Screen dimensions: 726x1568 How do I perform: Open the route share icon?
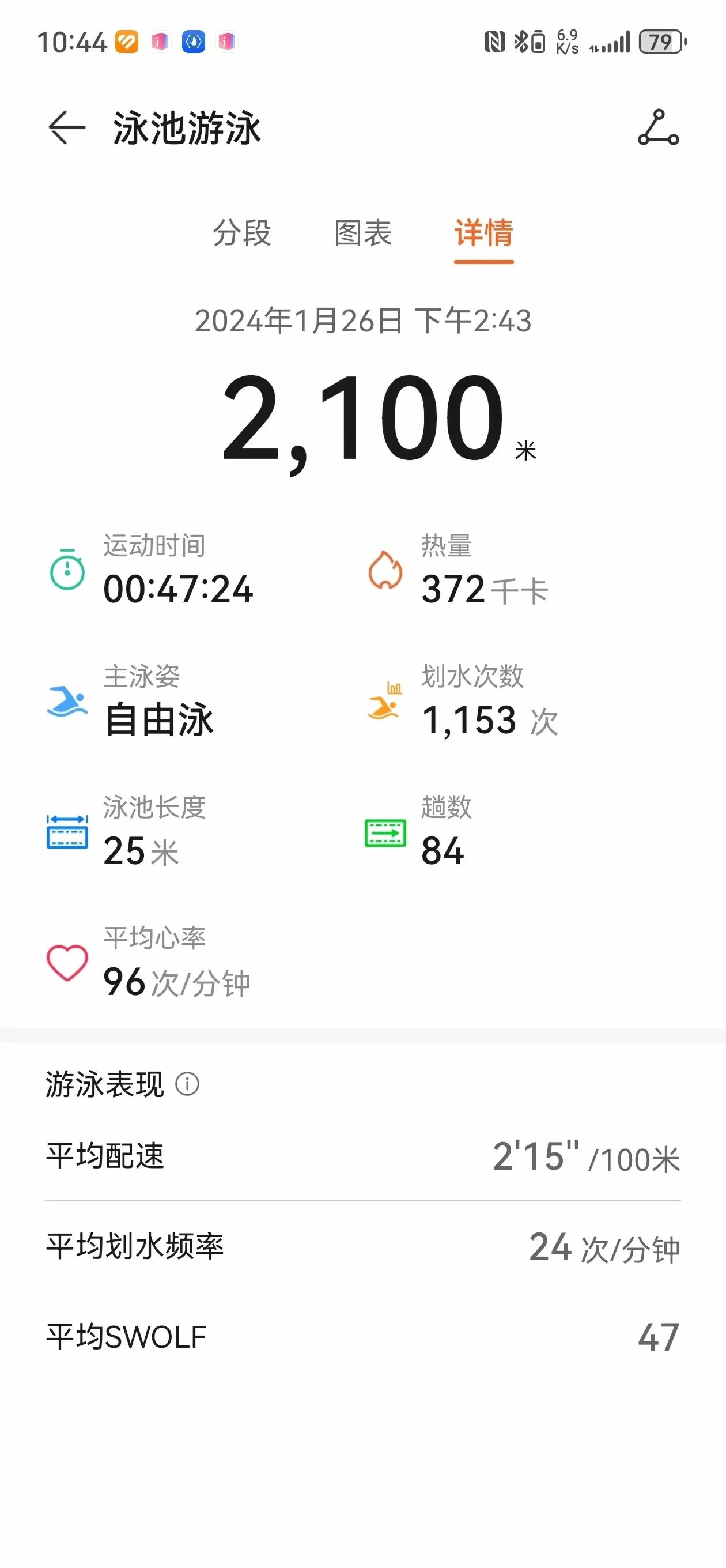tap(658, 128)
